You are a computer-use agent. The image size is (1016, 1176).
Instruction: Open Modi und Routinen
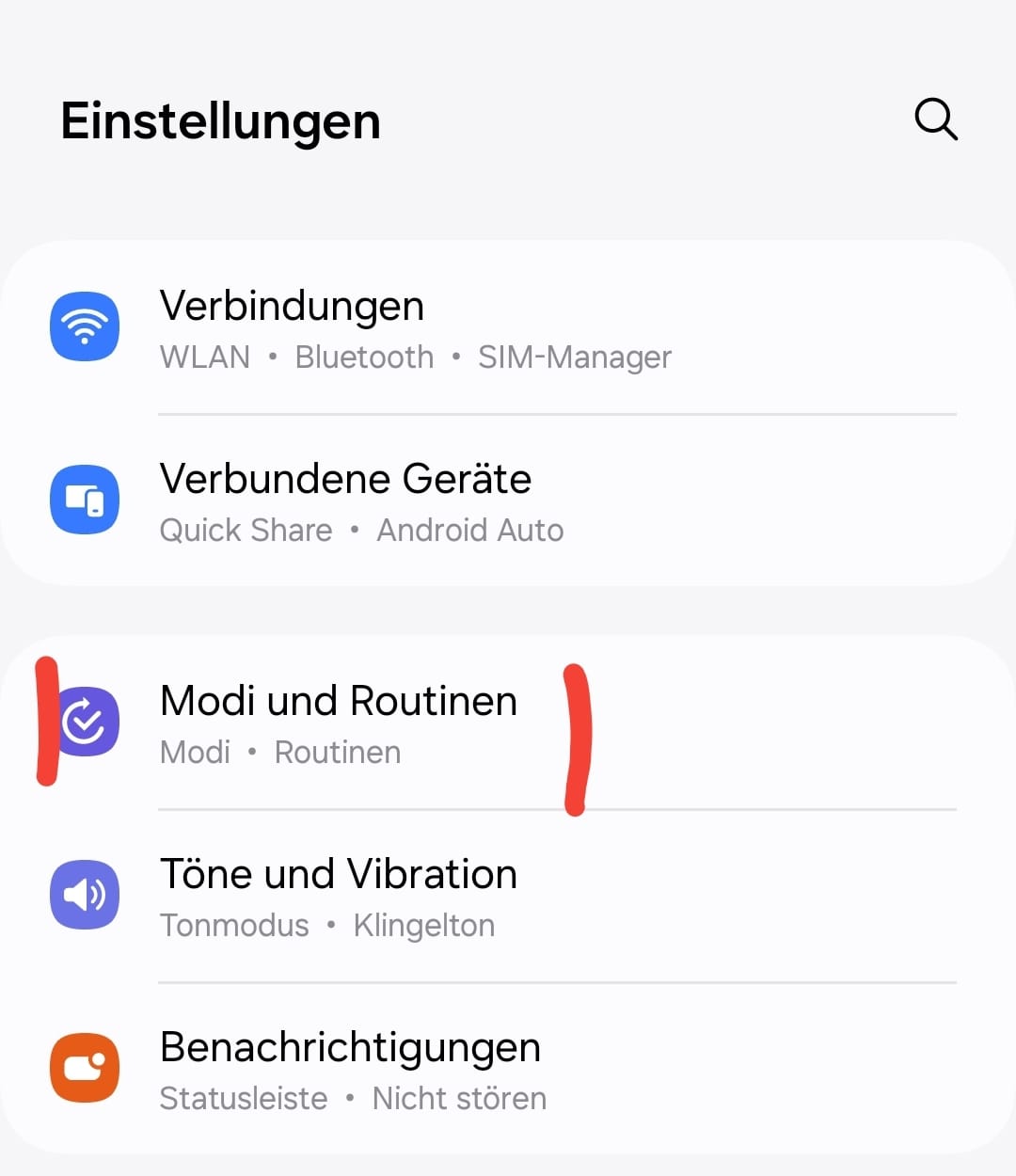pos(339,723)
